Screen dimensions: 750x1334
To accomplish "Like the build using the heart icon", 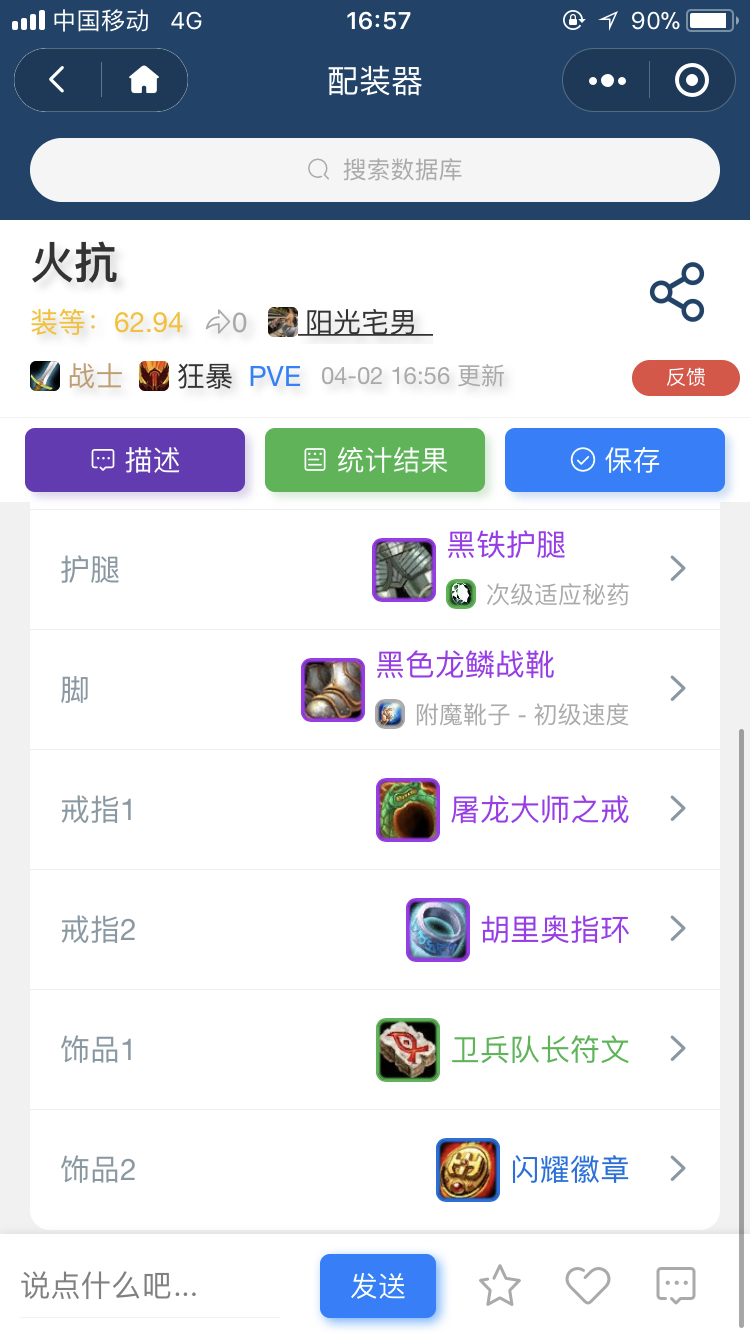I will [x=587, y=1286].
